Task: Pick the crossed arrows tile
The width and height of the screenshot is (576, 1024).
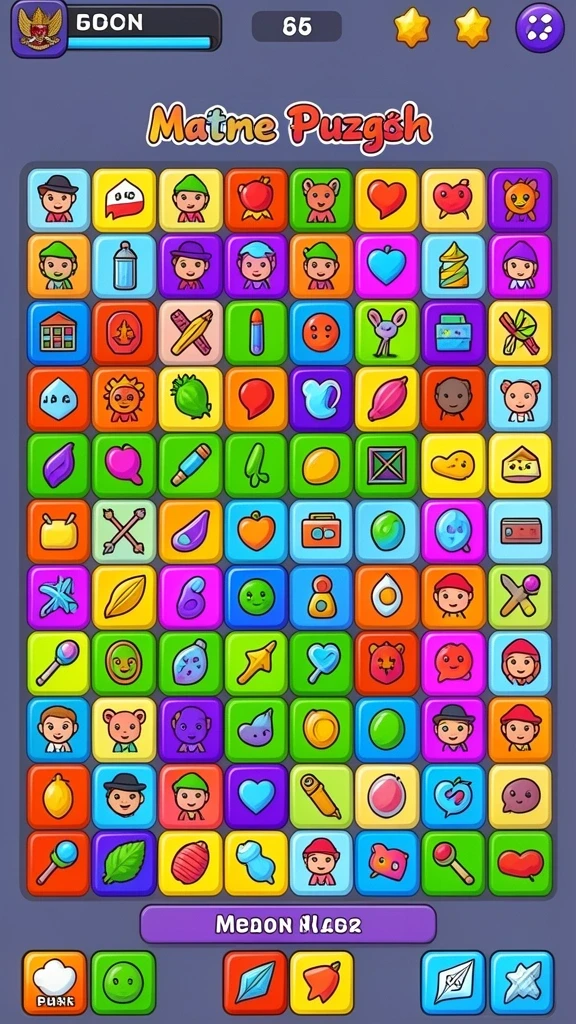Action: tap(124, 531)
